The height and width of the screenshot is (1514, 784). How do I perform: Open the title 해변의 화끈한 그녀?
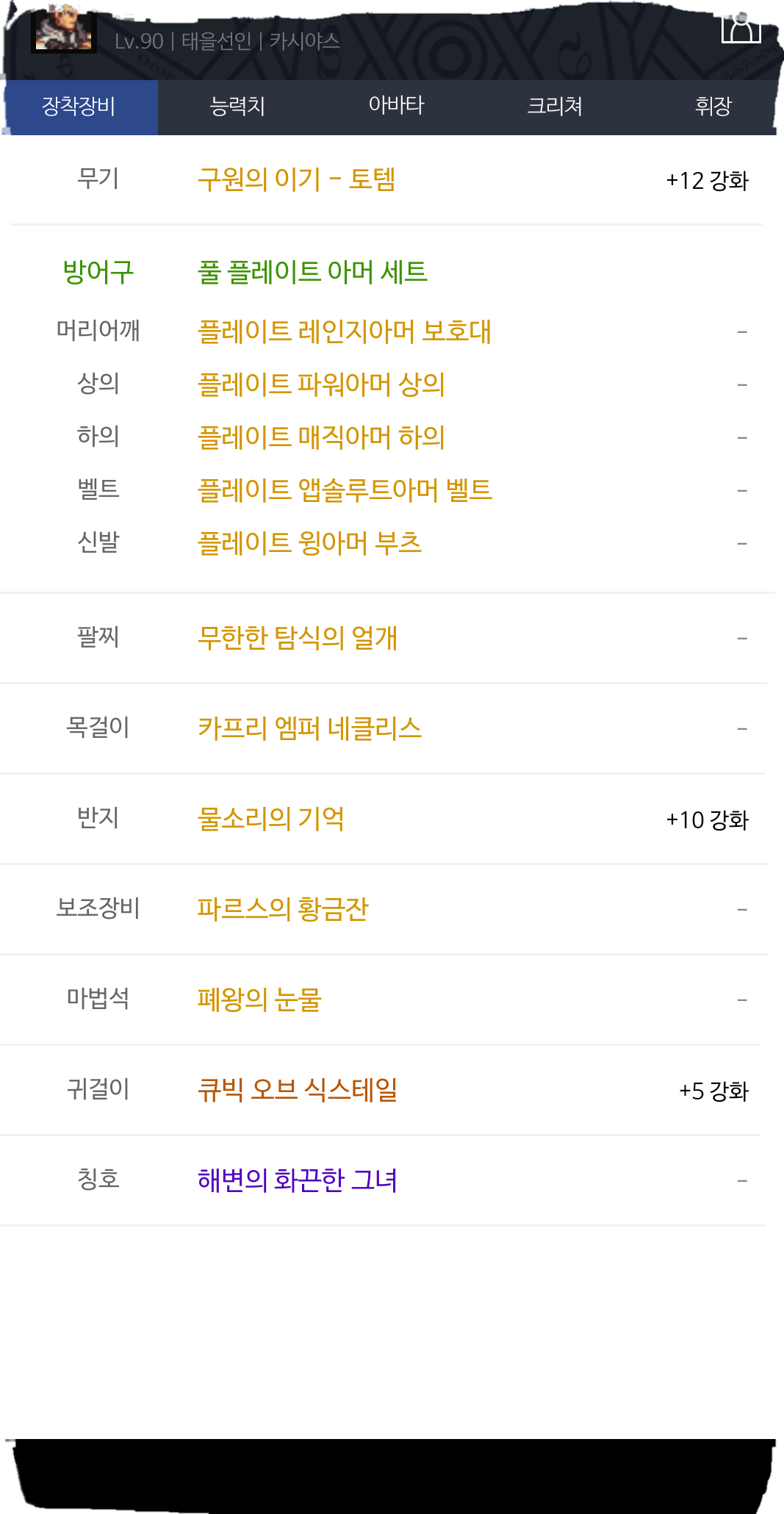298,1180
